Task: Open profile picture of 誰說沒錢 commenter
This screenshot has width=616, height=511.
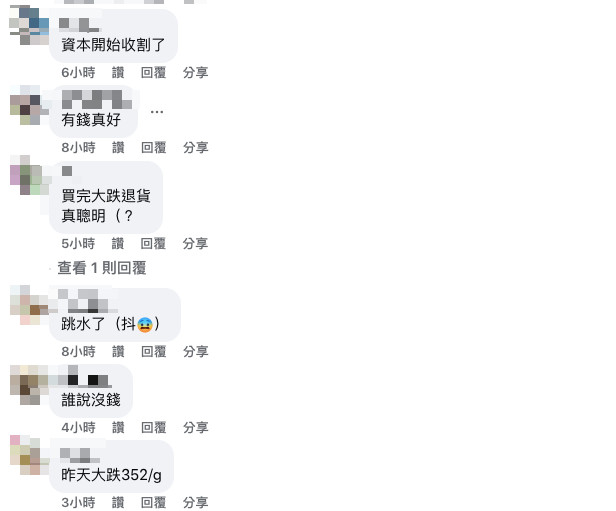Action: (29, 384)
